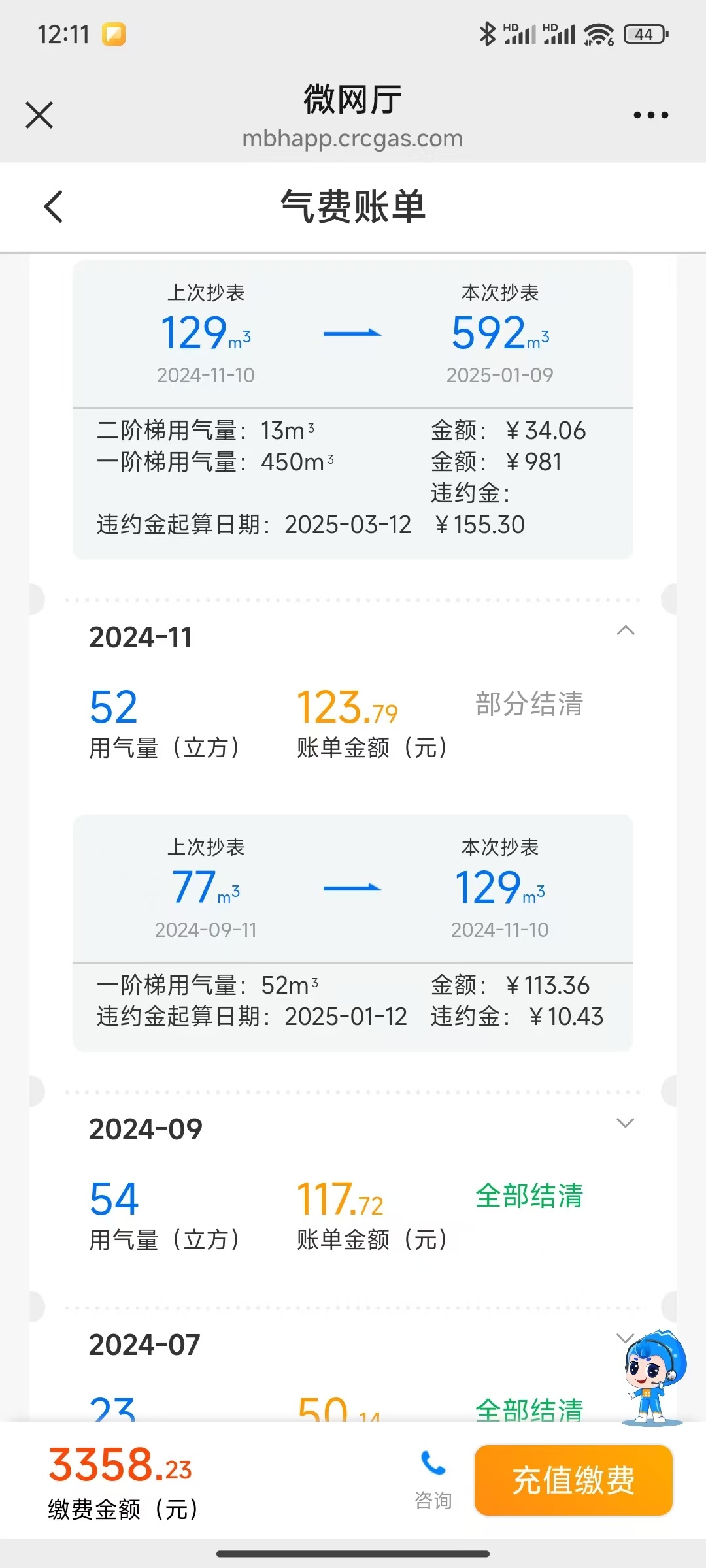Close the 微网厅 web page

coord(39,116)
